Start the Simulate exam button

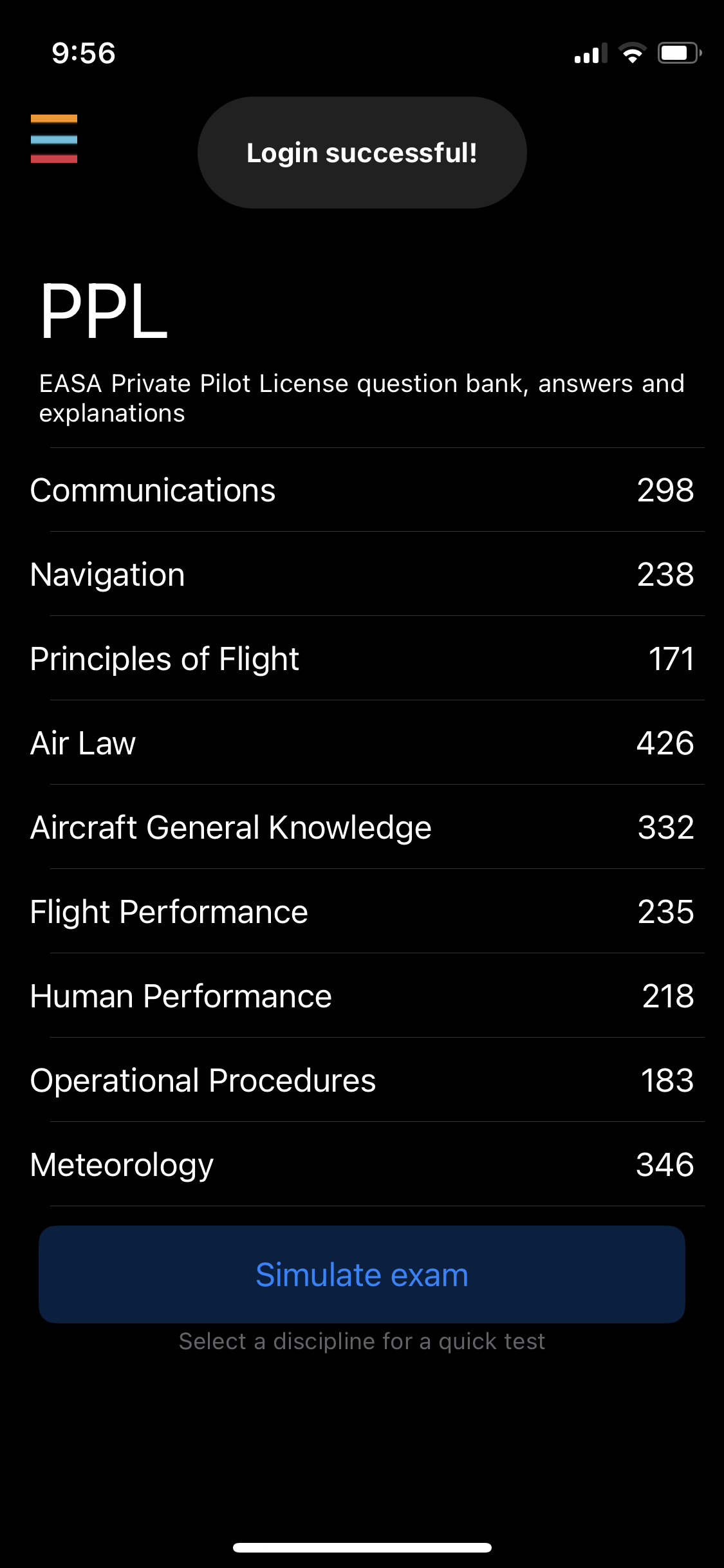[x=362, y=1274]
